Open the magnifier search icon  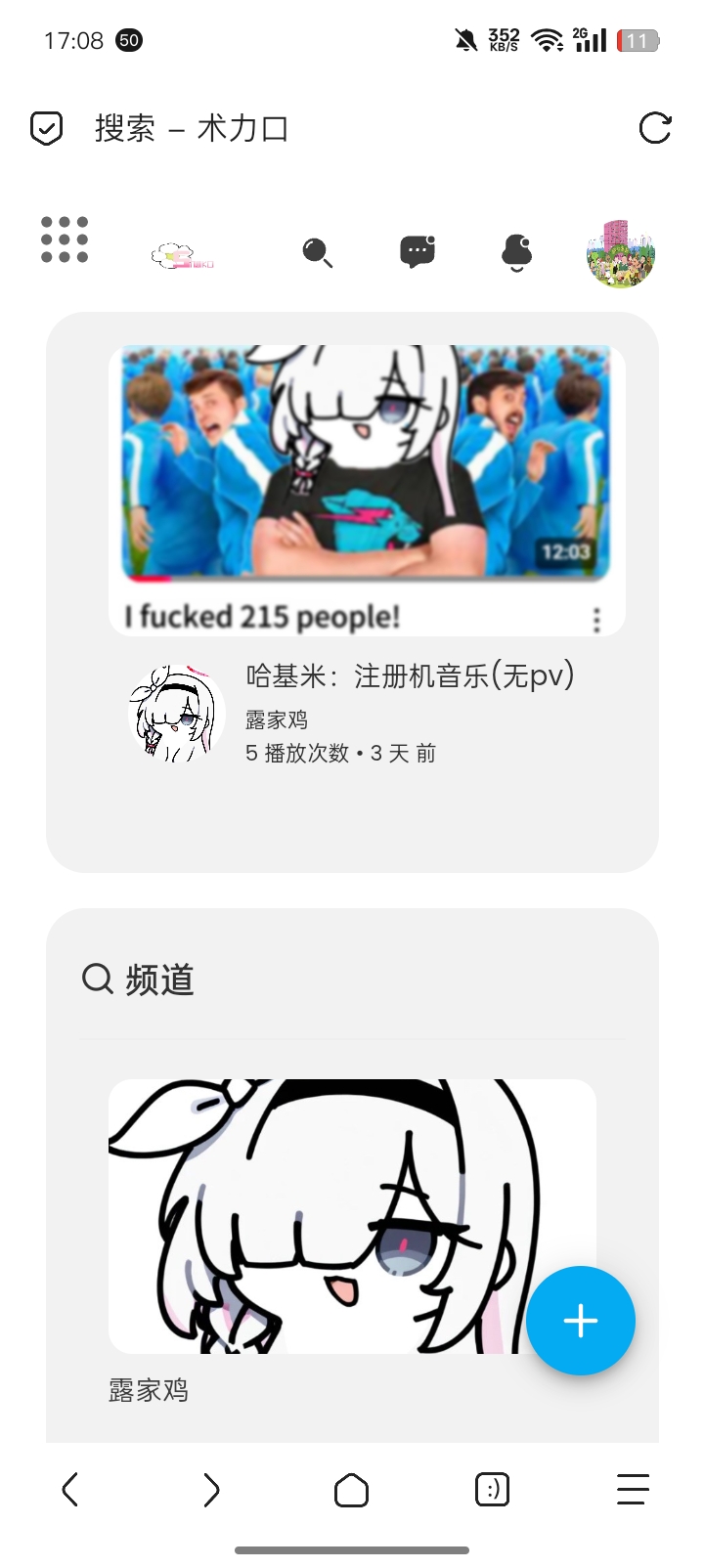[317, 252]
